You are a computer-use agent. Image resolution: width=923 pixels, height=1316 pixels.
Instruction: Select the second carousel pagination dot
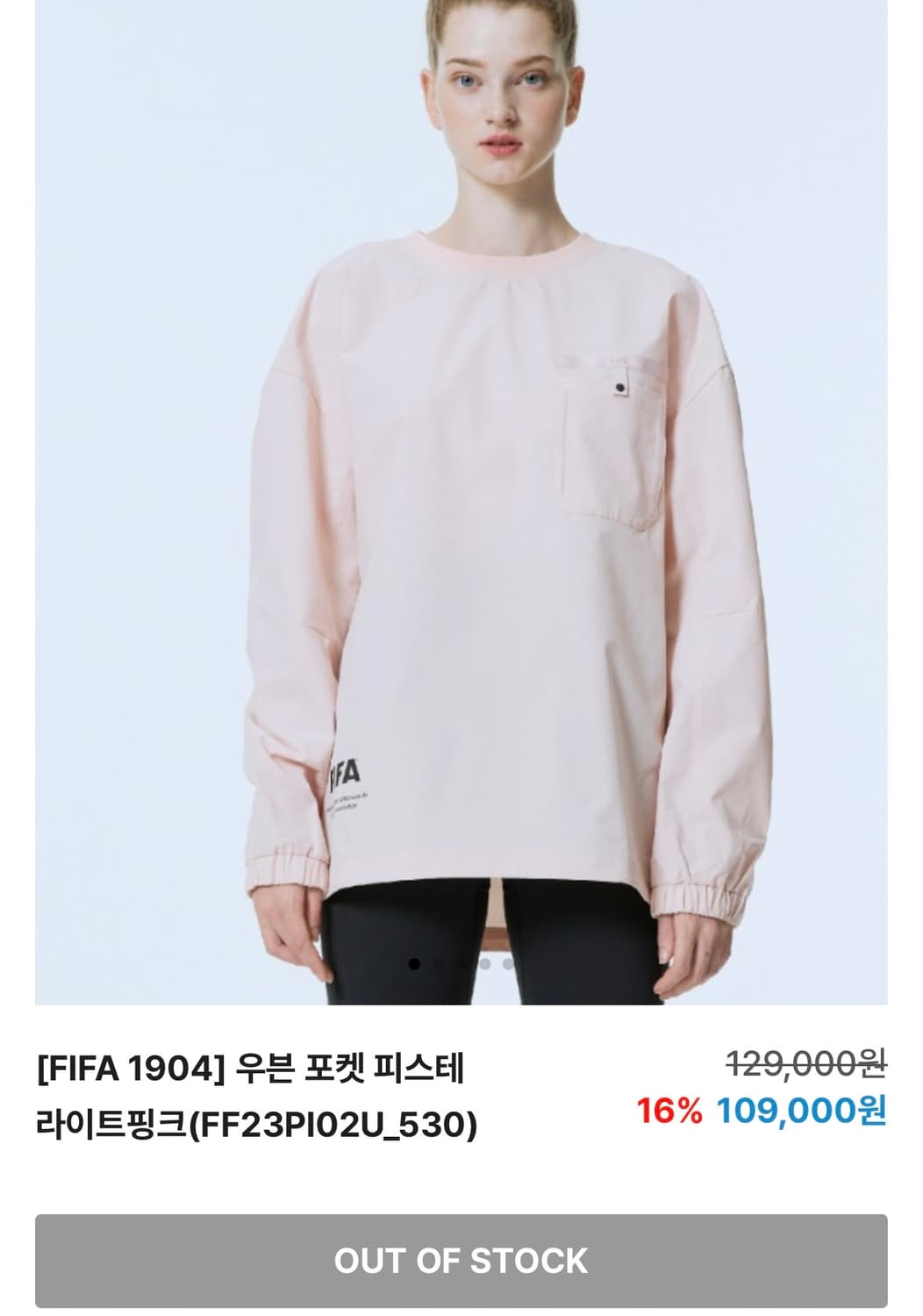click(436, 963)
